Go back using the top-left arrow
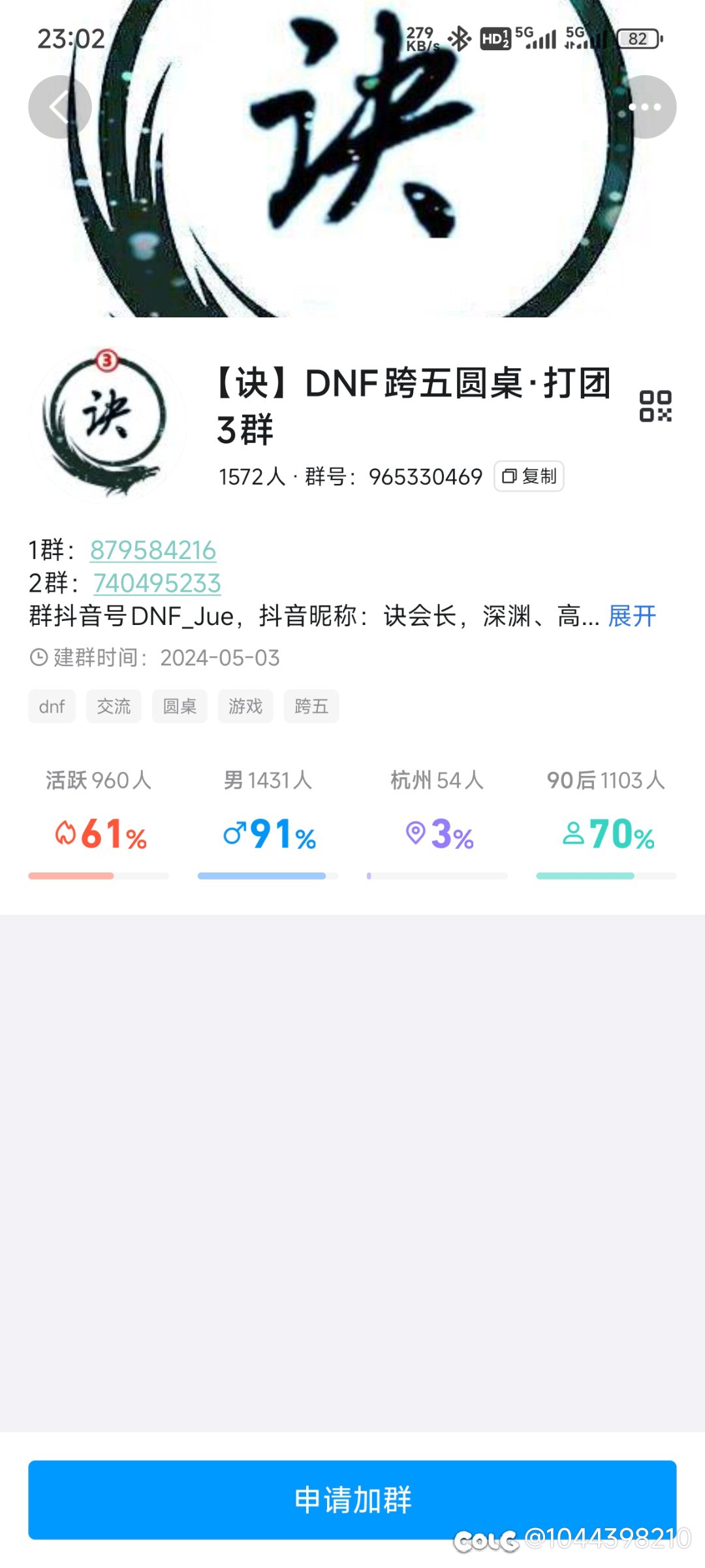The height and width of the screenshot is (1568, 705). point(60,107)
